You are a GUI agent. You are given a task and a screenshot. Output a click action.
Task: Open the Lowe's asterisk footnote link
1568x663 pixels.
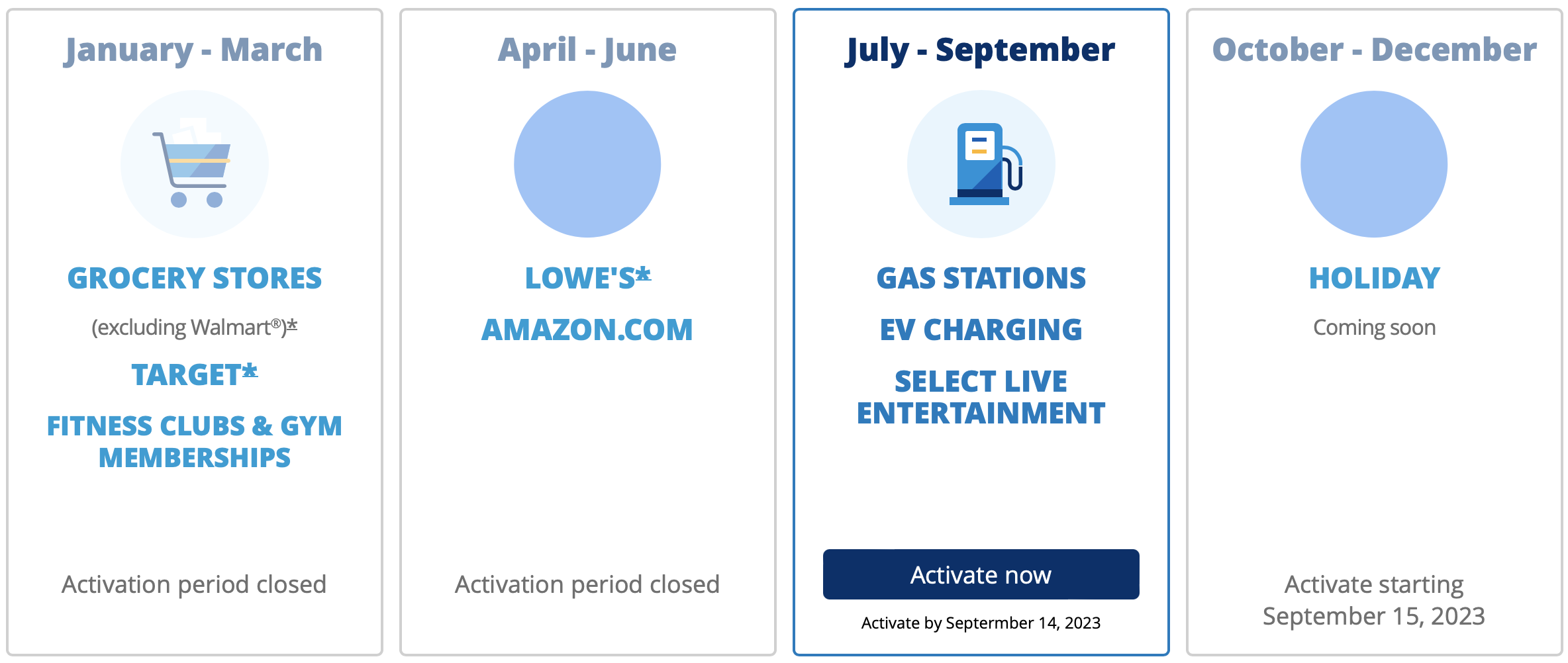click(x=644, y=274)
